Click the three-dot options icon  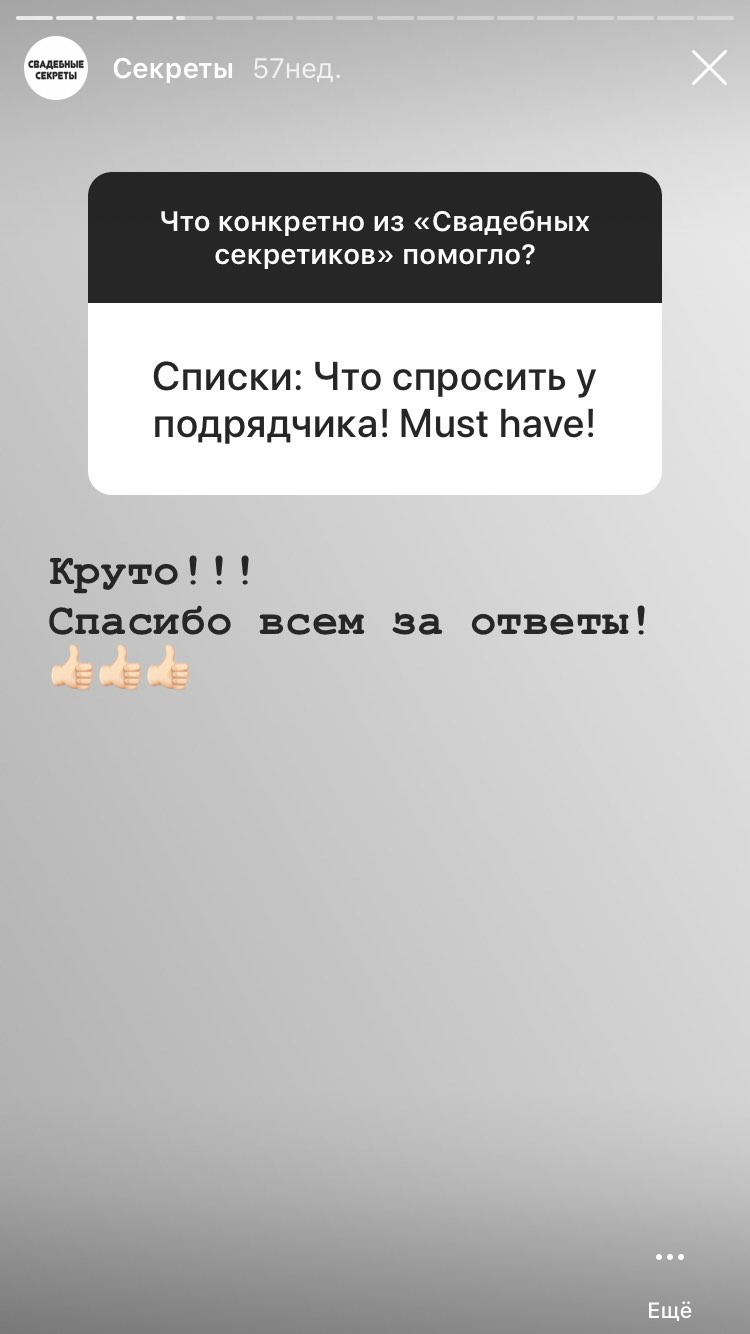pyautogui.click(x=670, y=1257)
